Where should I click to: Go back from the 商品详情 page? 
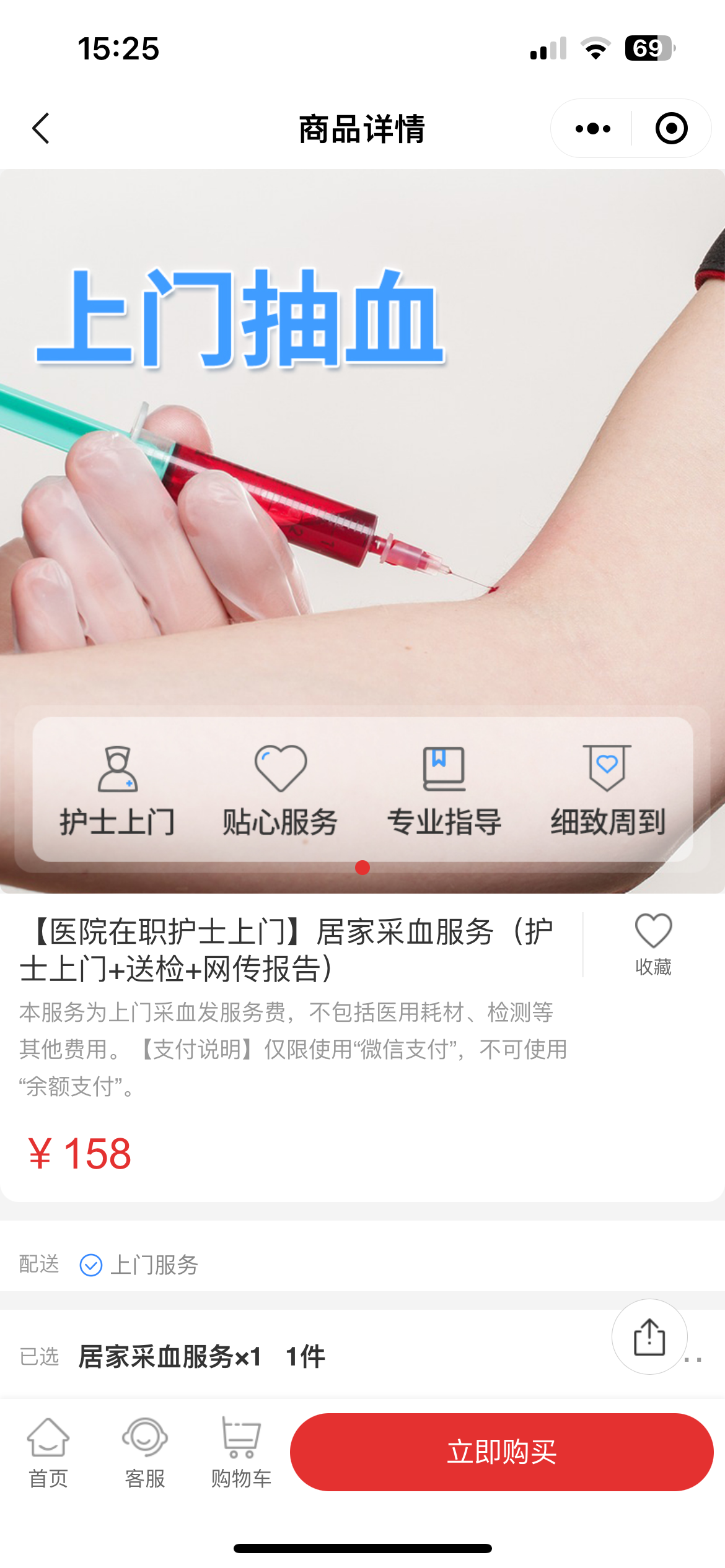(41, 128)
